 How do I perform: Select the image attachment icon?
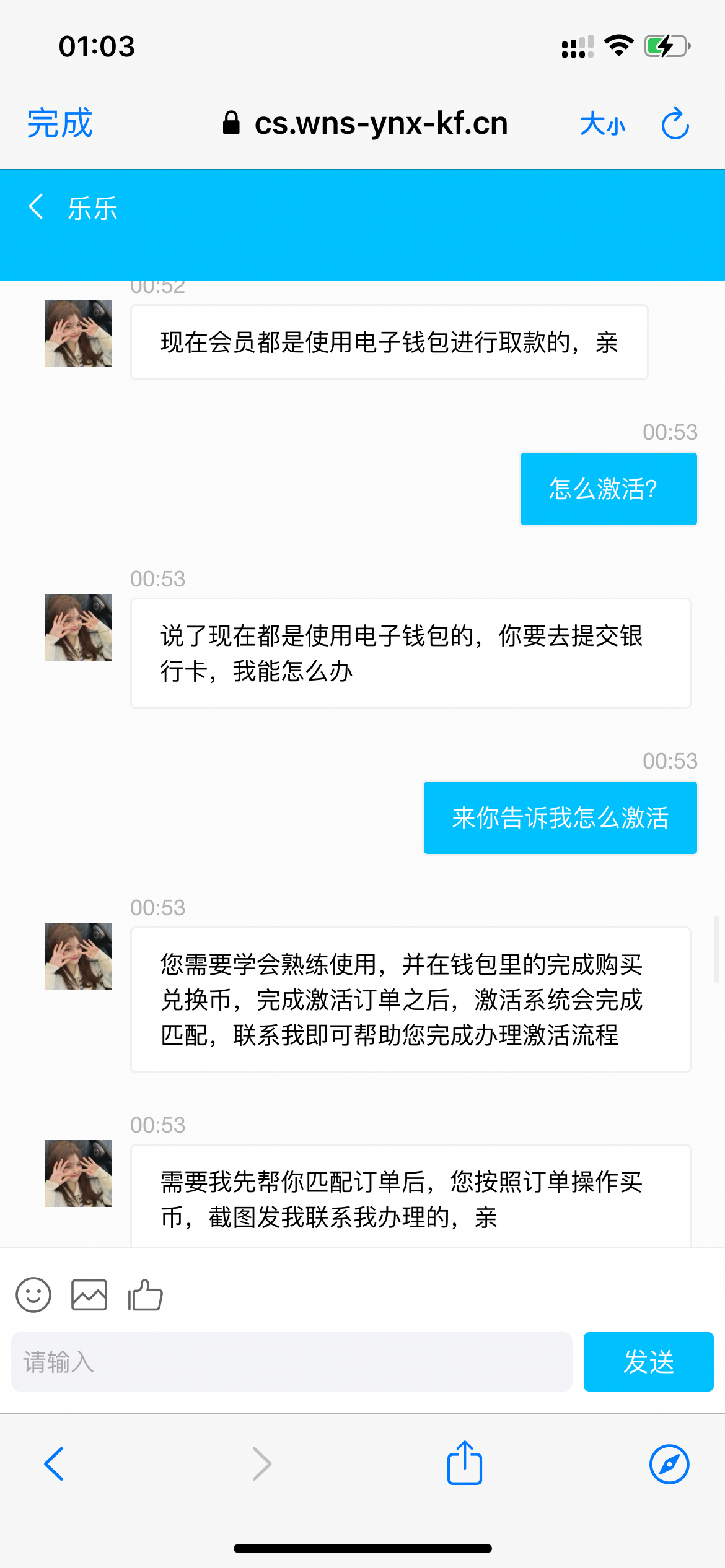tap(89, 1294)
